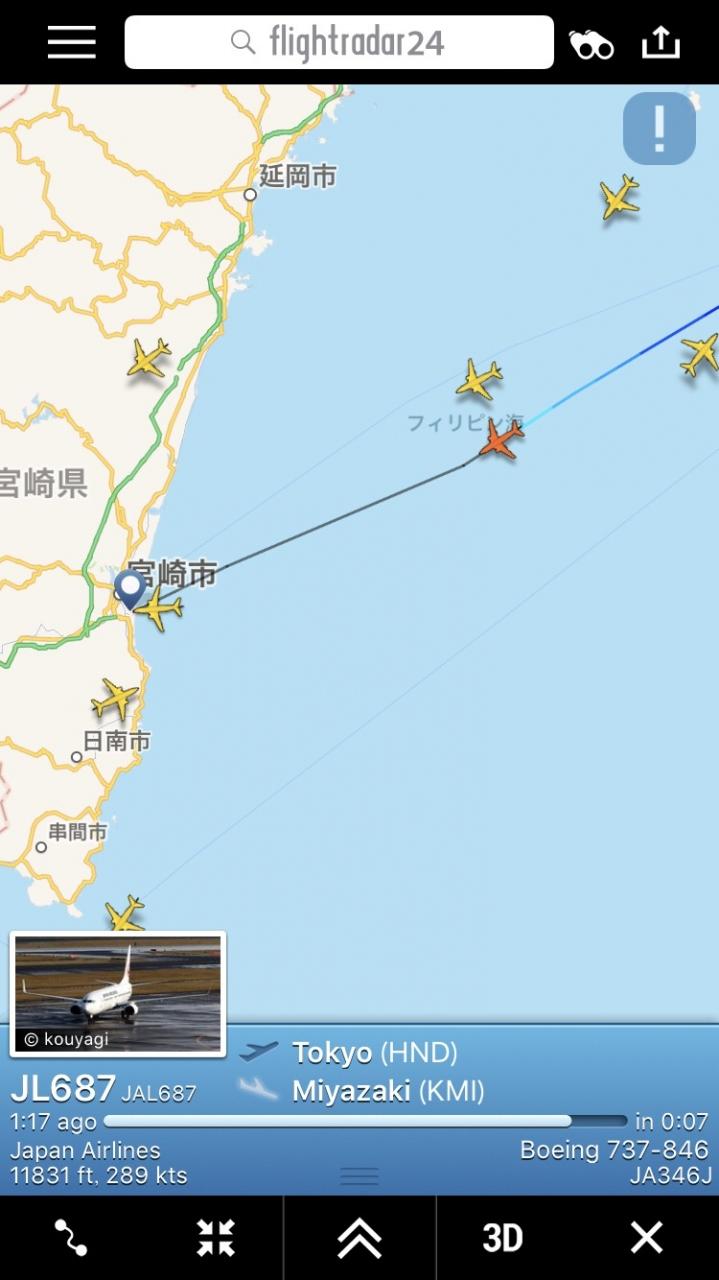Image resolution: width=719 pixels, height=1280 pixels.
Task: Select the yellow plane near Nichinan
Action: 115,698
